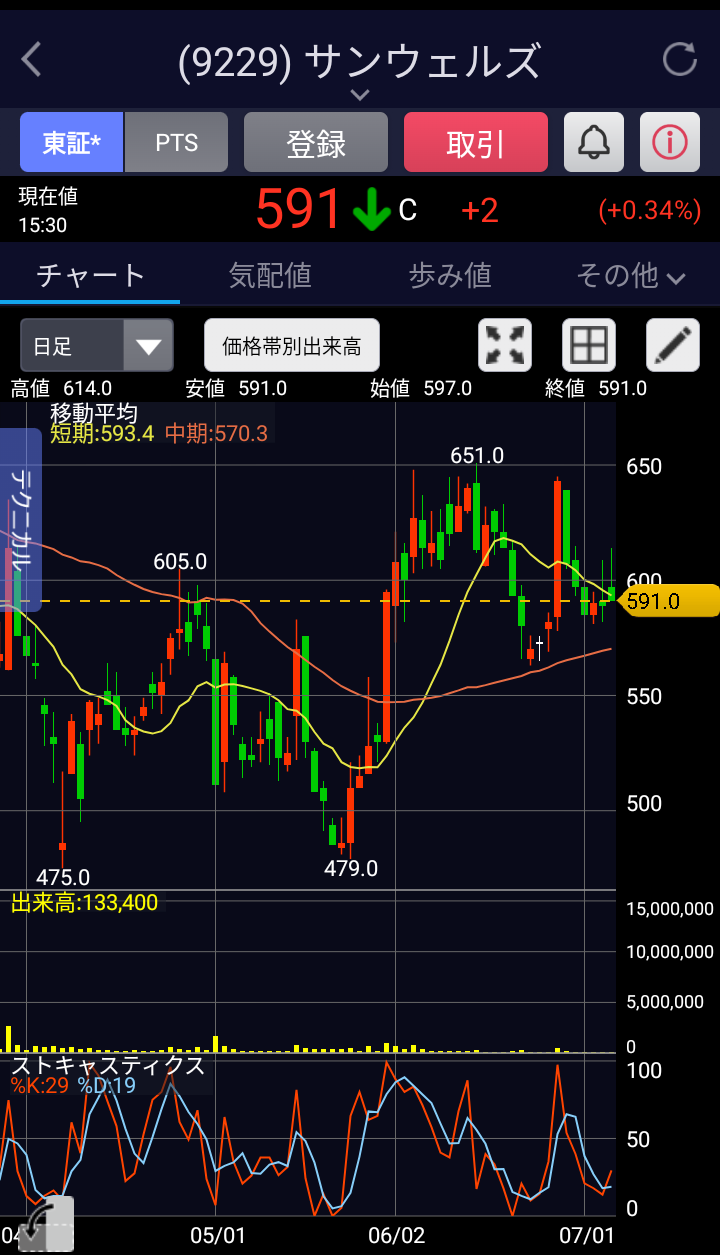
Task: Open the 日足 timeframe dropdown
Action: [97, 346]
